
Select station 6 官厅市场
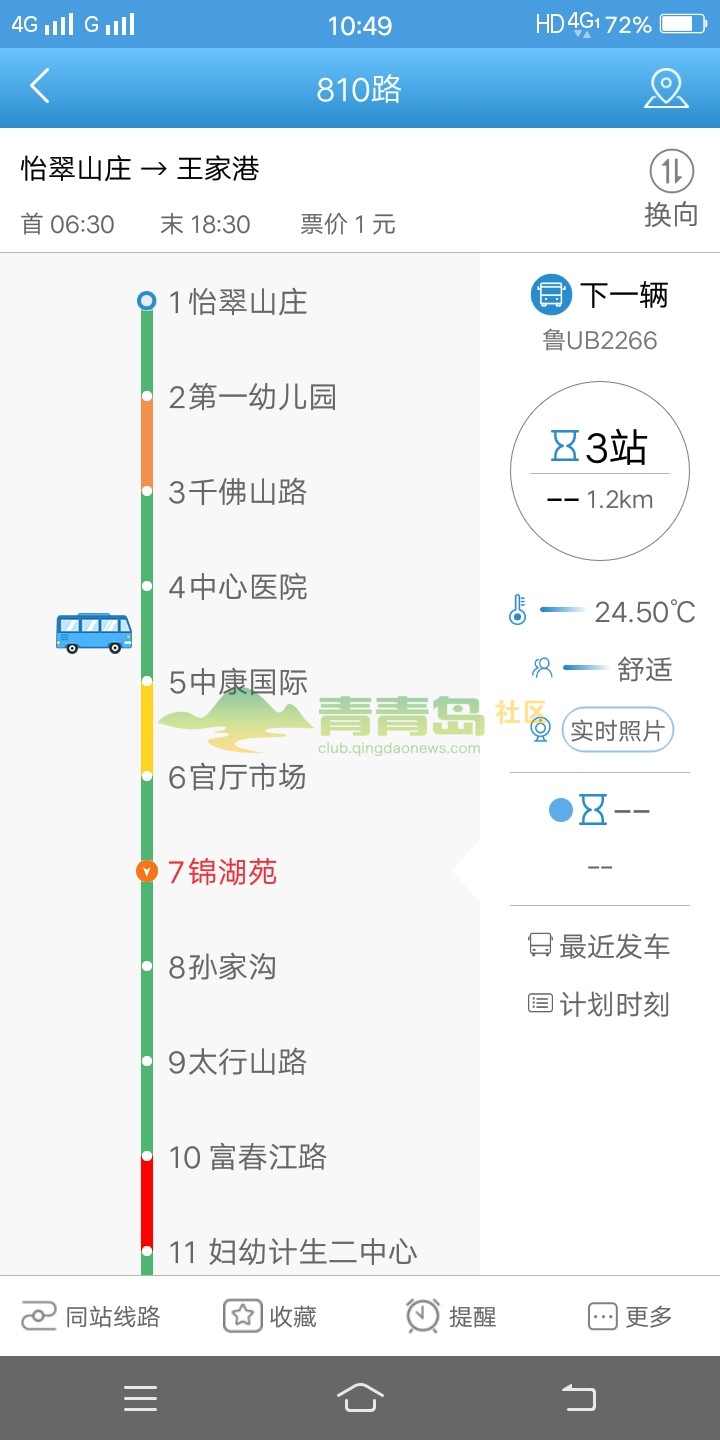coord(237,777)
